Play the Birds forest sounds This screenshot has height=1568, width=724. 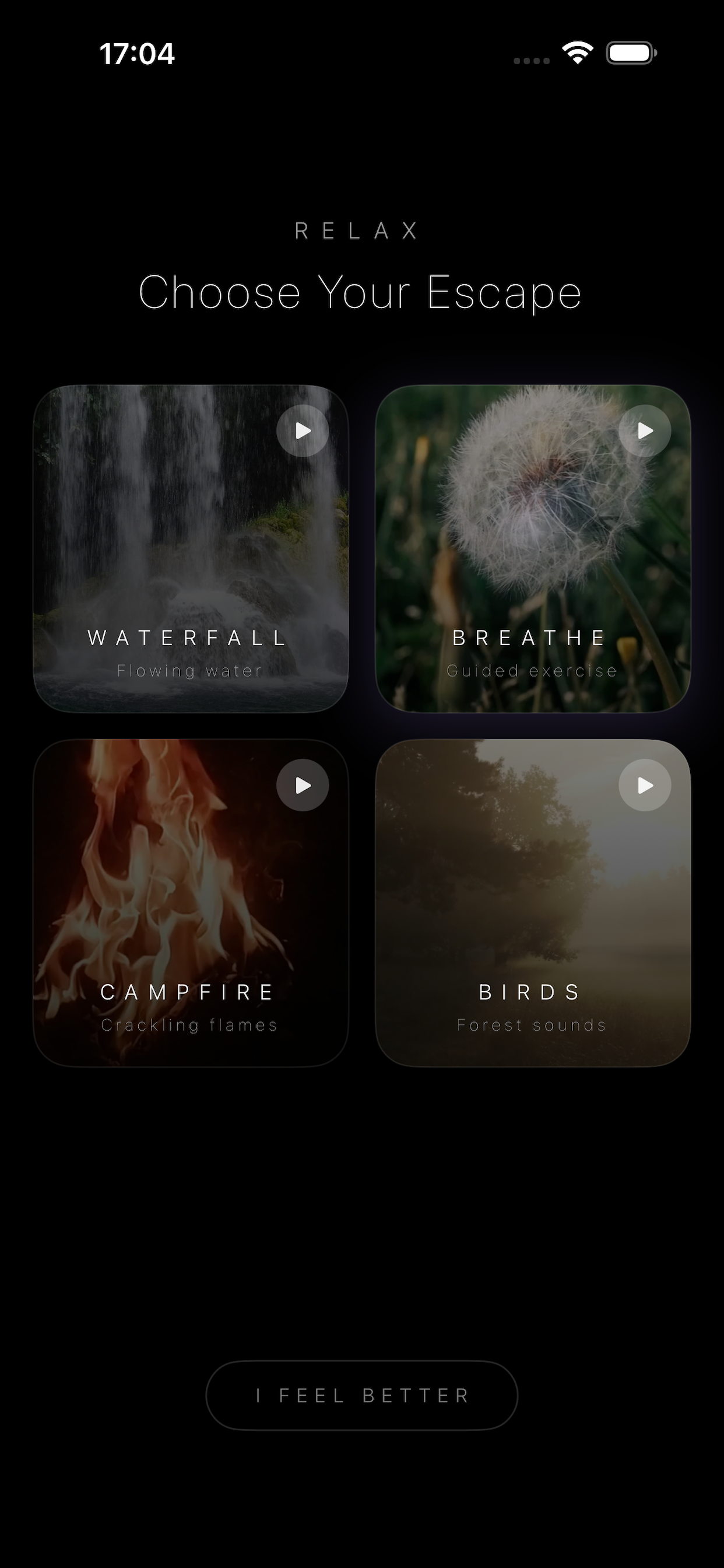(645, 785)
